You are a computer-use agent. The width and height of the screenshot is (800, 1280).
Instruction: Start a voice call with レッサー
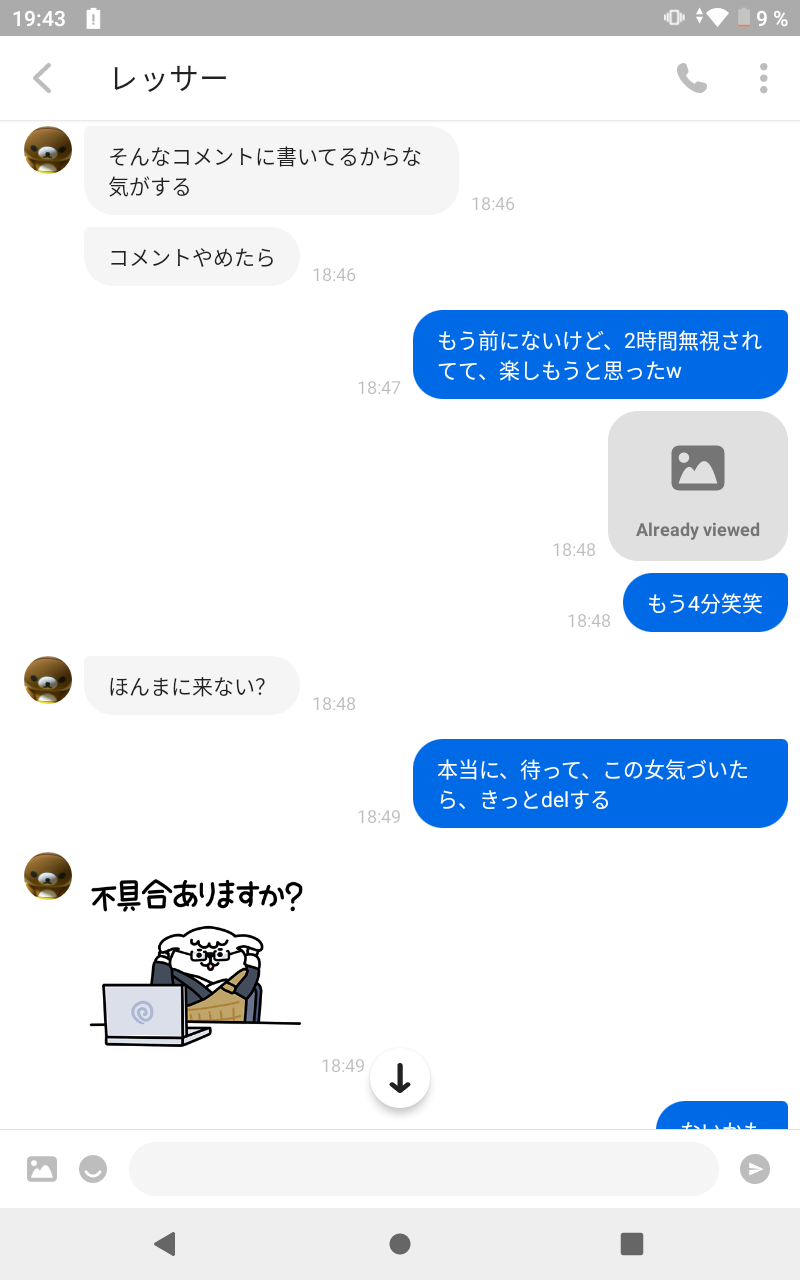pyautogui.click(x=691, y=78)
